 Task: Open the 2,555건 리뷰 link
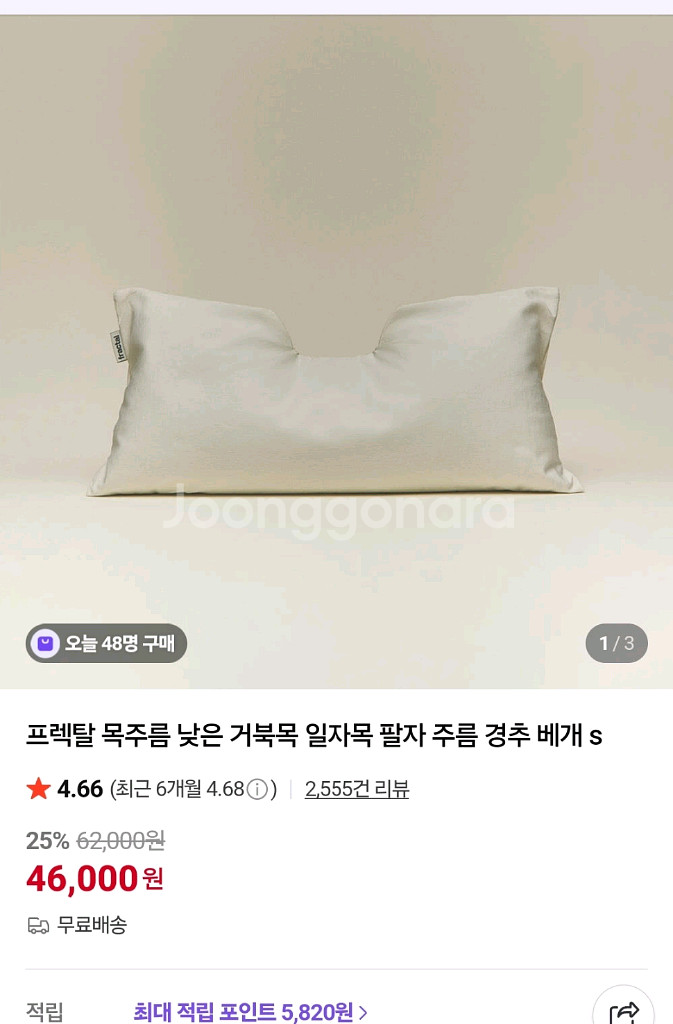coord(357,789)
